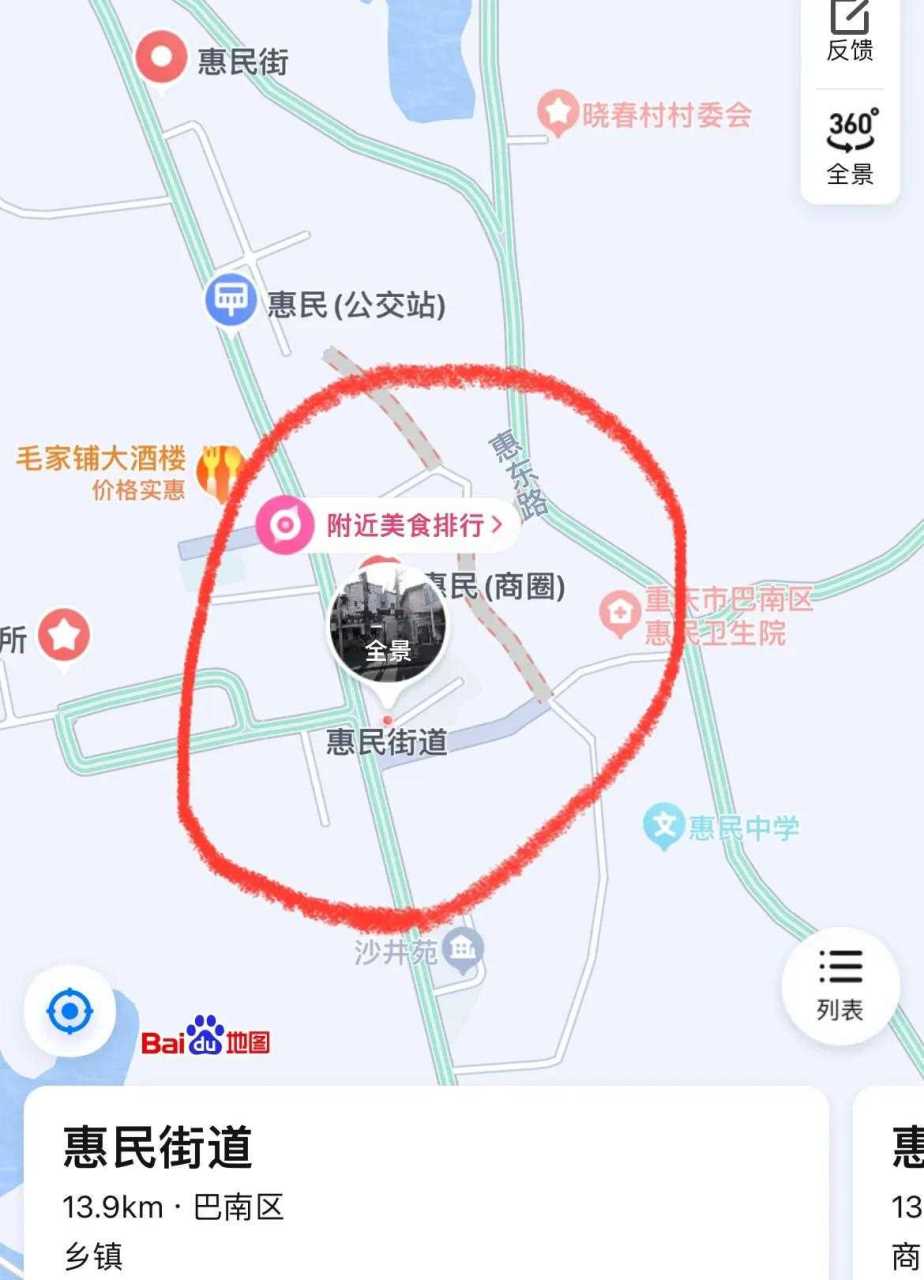Select the 惠民卫生院 hospital marker icon

(x=619, y=610)
